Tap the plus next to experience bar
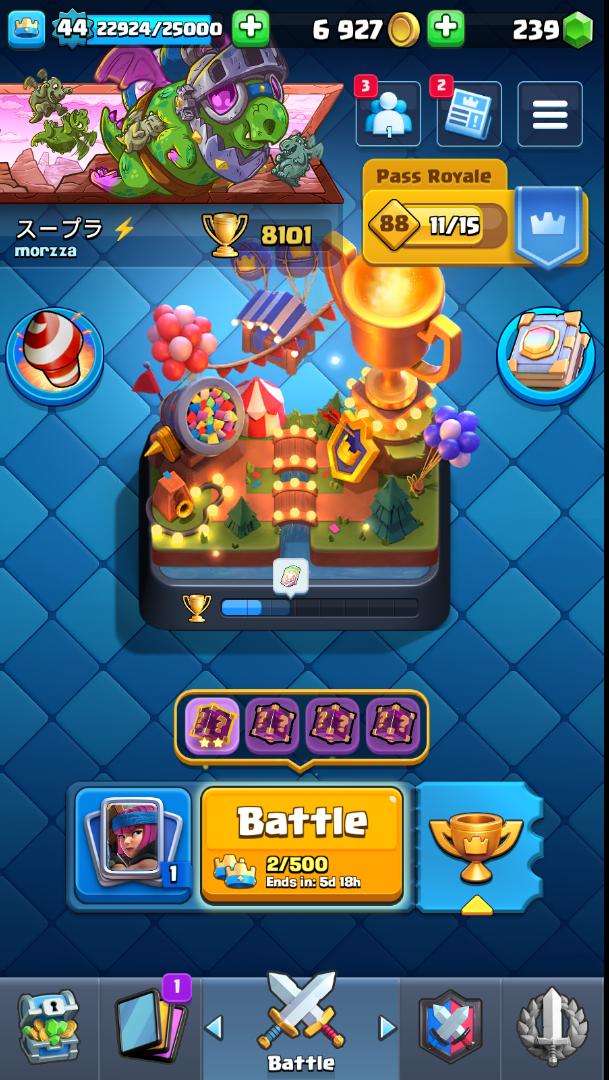Viewport: 609px width, 1080px height. point(250,29)
